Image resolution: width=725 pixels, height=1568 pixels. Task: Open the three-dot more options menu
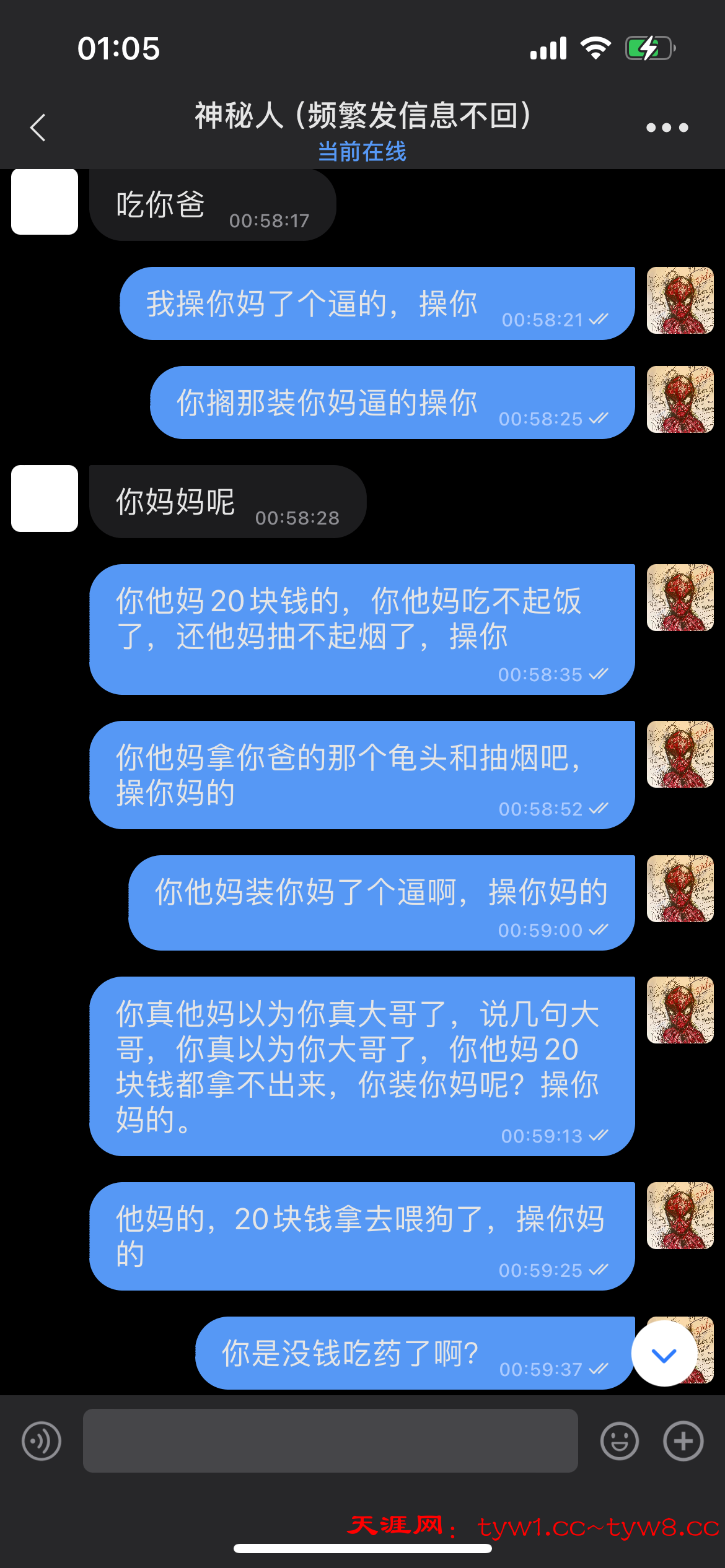(x=667, y=128)
